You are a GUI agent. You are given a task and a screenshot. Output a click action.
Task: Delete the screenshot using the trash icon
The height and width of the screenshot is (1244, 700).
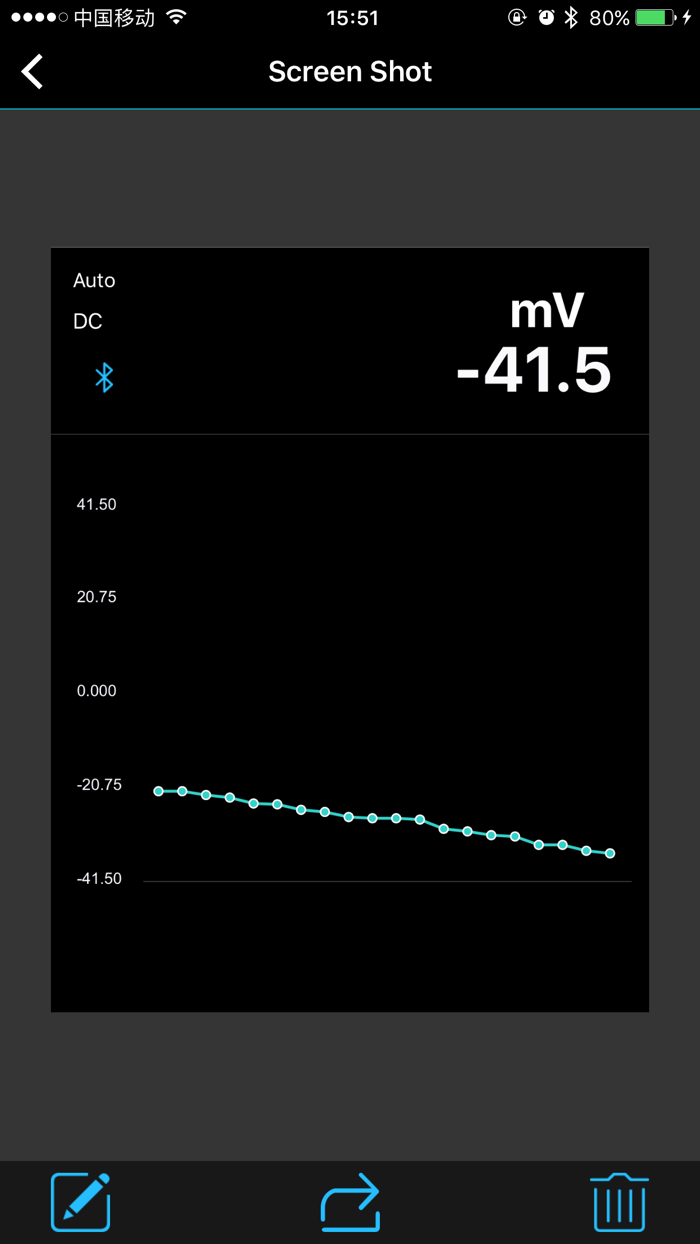[x=619, y=1202]
